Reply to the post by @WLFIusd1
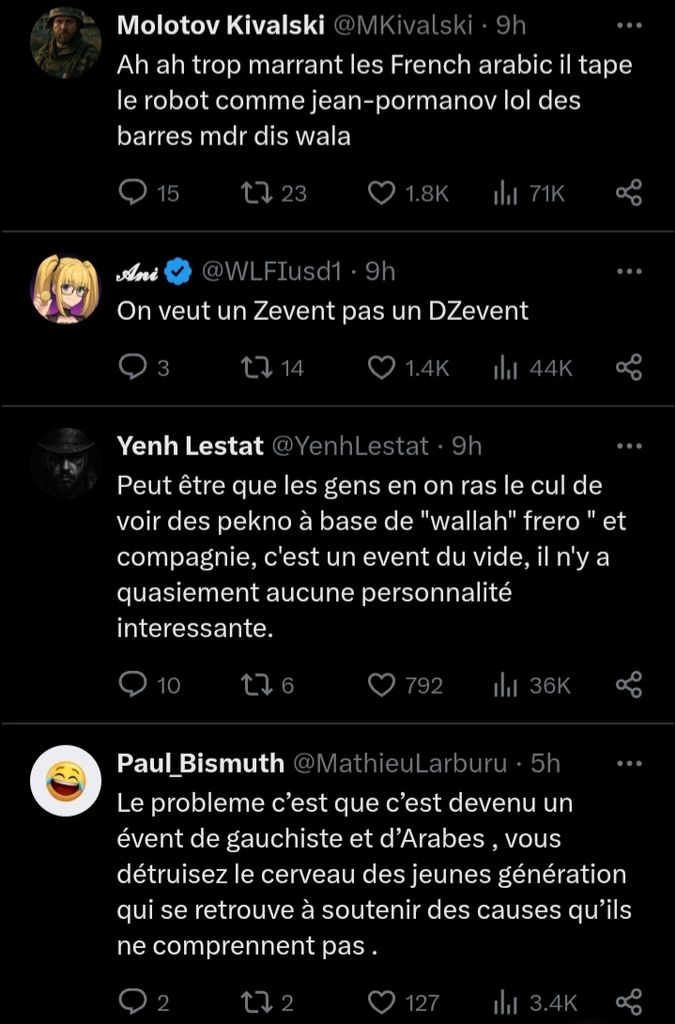Screen dimensions: 675x1024 coord(133,368)
